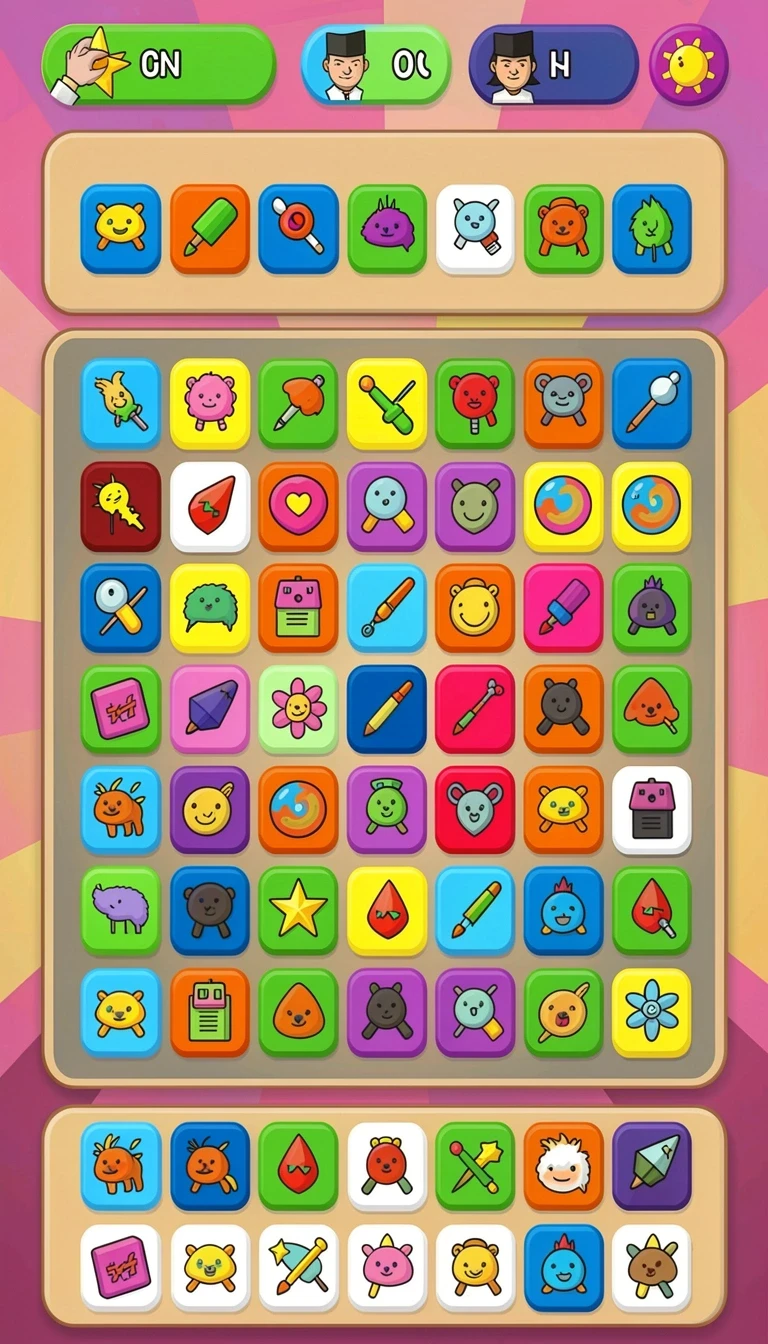
Task: Open the purple player pill labeled H
Action: tap(553, 65)
